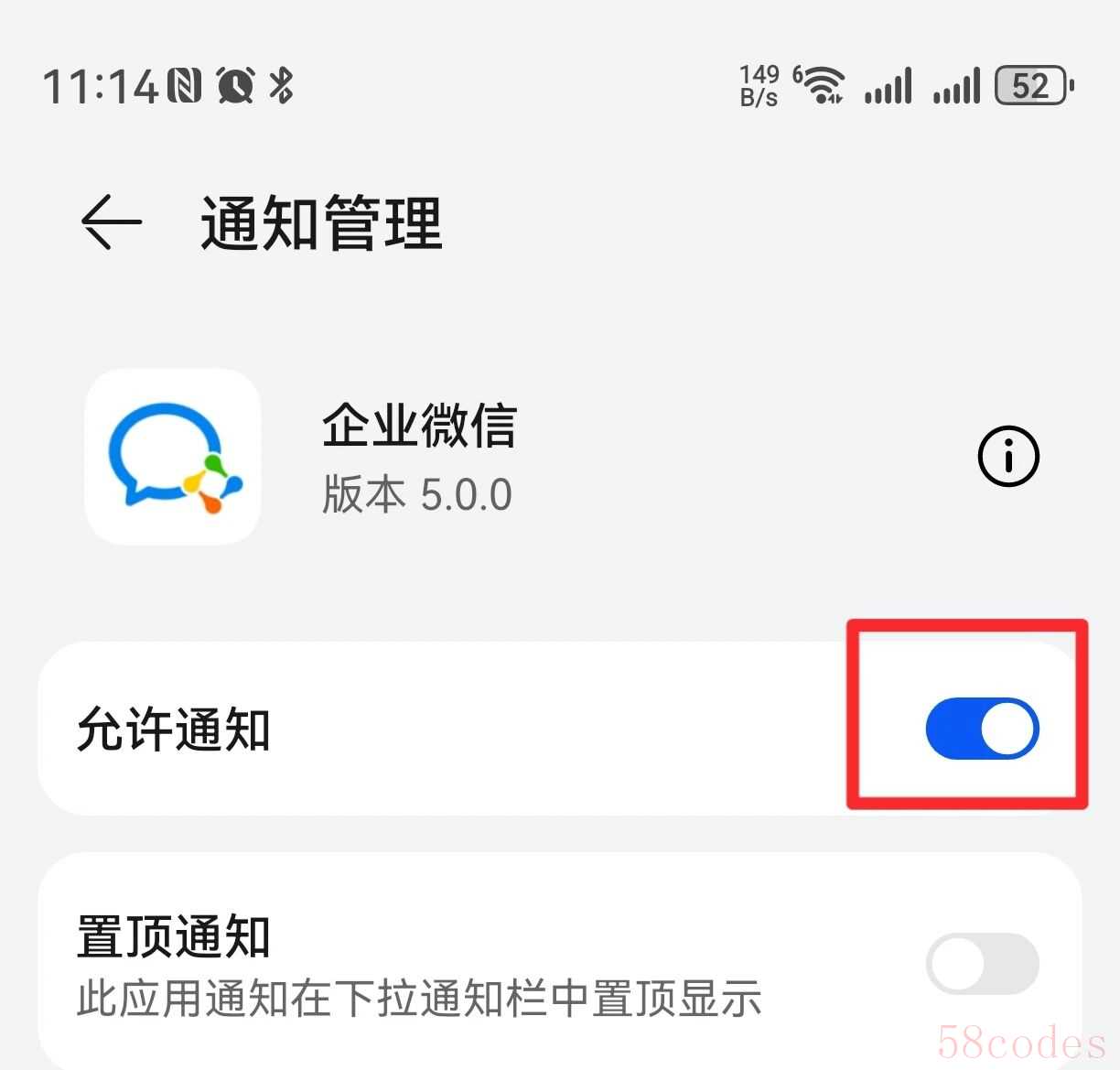Open the 企业微信 app info icon
Screen dimensions: 1120x1070
(x=1007, y=455)
